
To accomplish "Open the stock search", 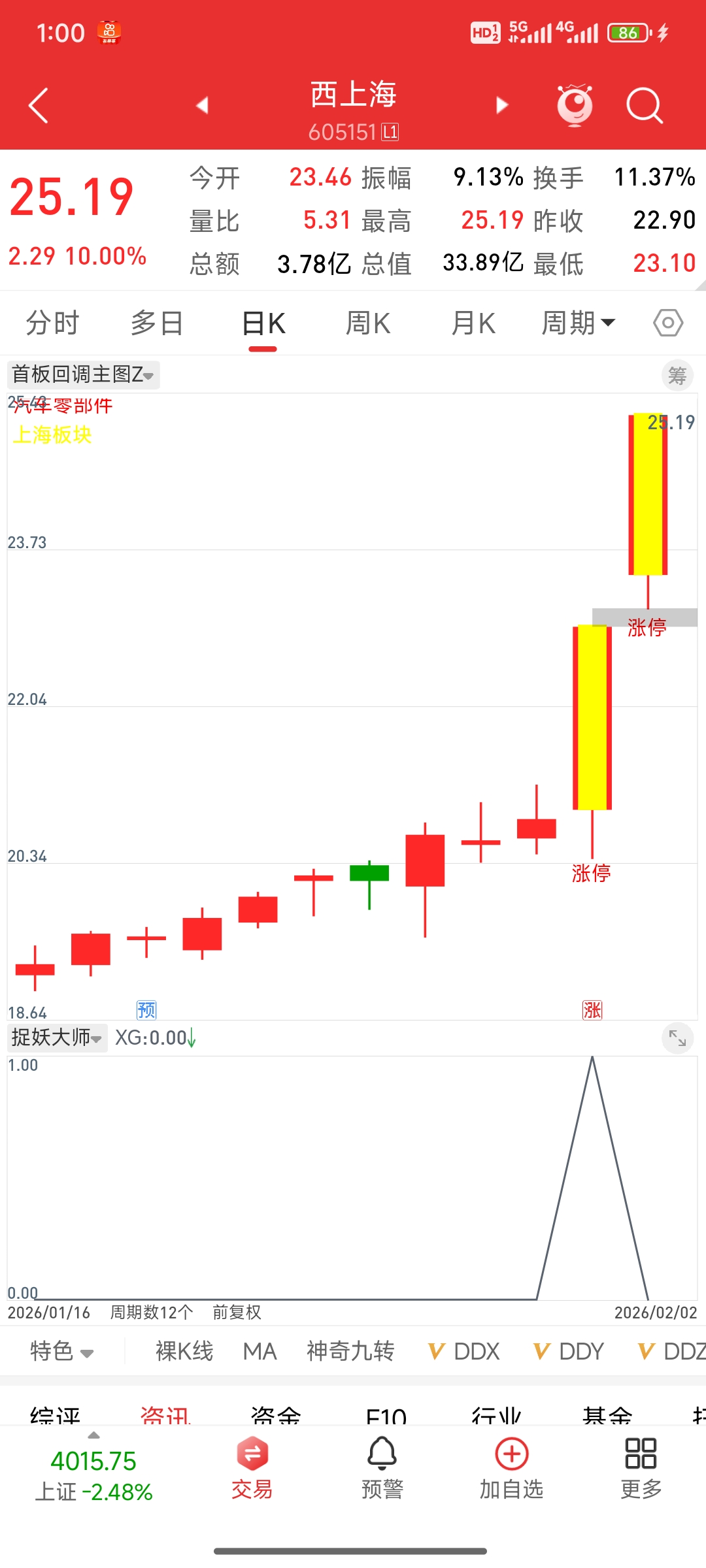I will [644, 105].
